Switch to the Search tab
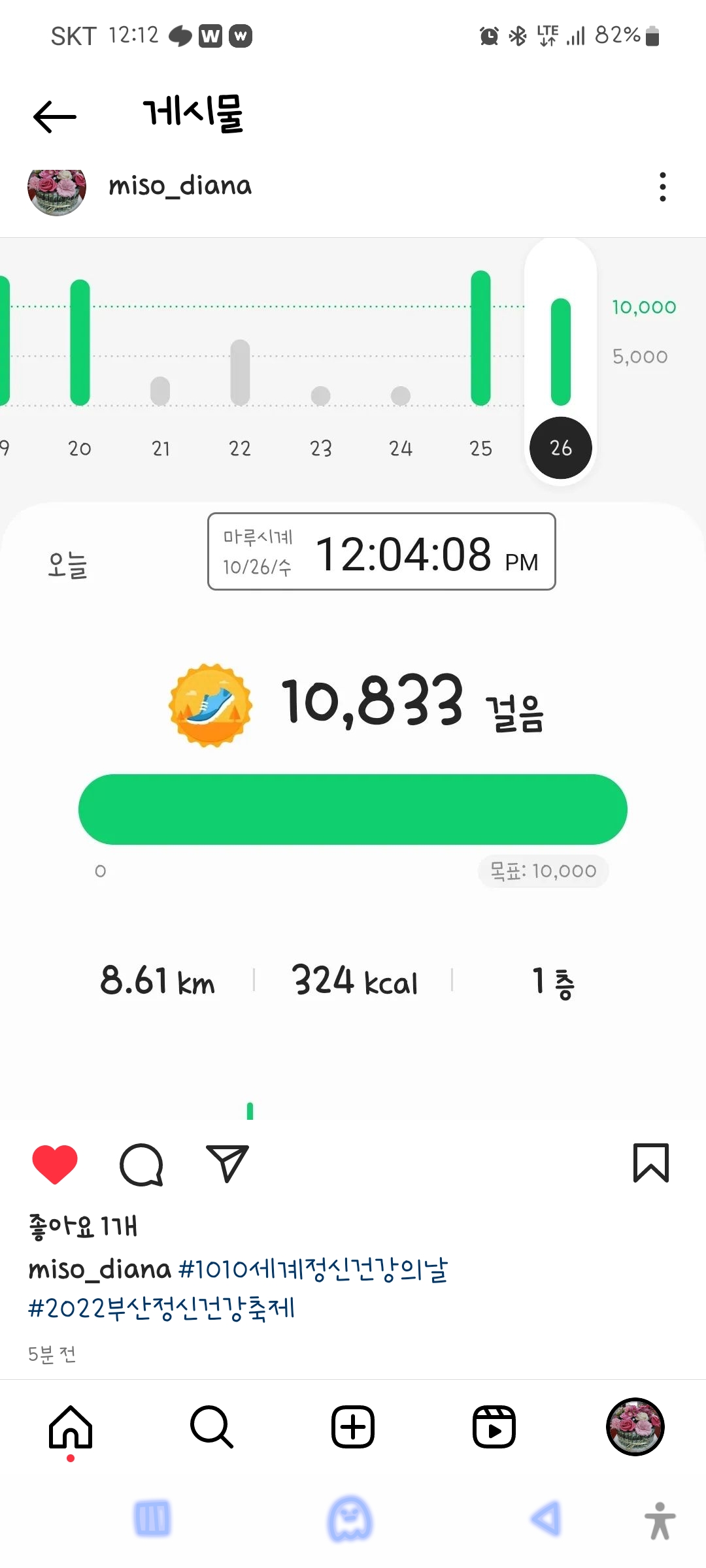The width and height of the screenshot is (706, 1568). click(211, 1427)
